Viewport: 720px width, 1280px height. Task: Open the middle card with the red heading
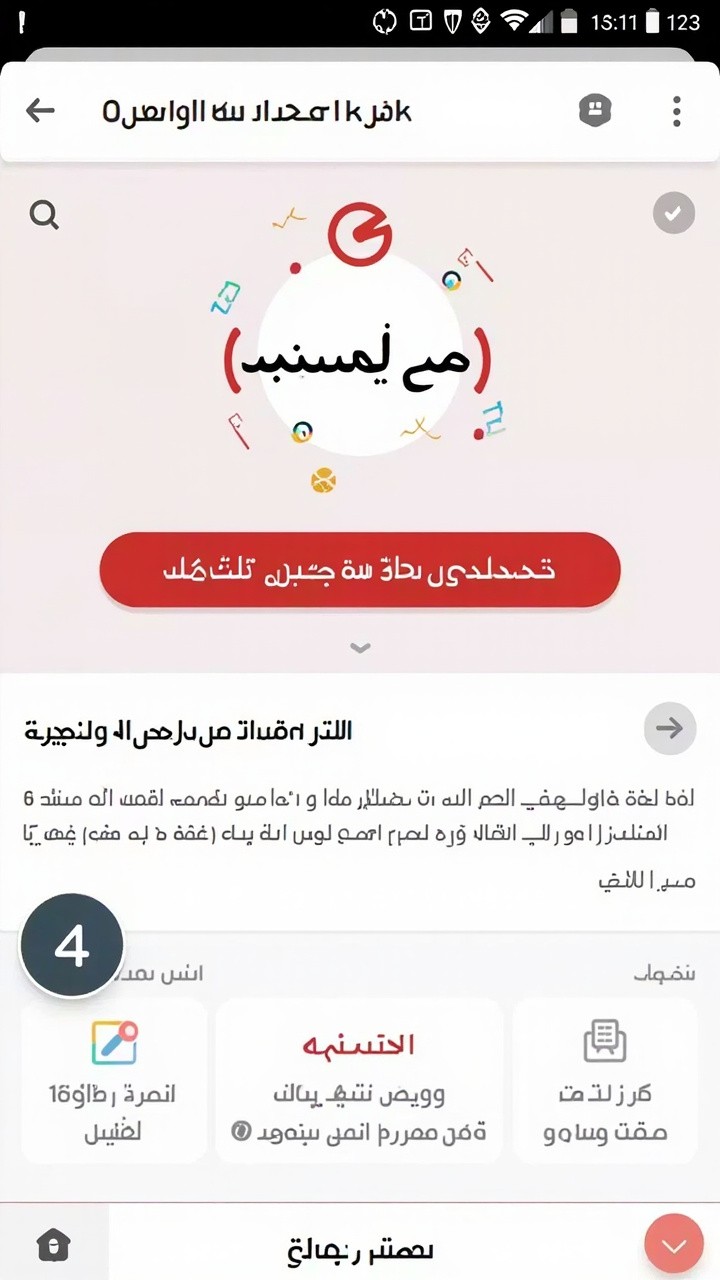coord(359,1080)
